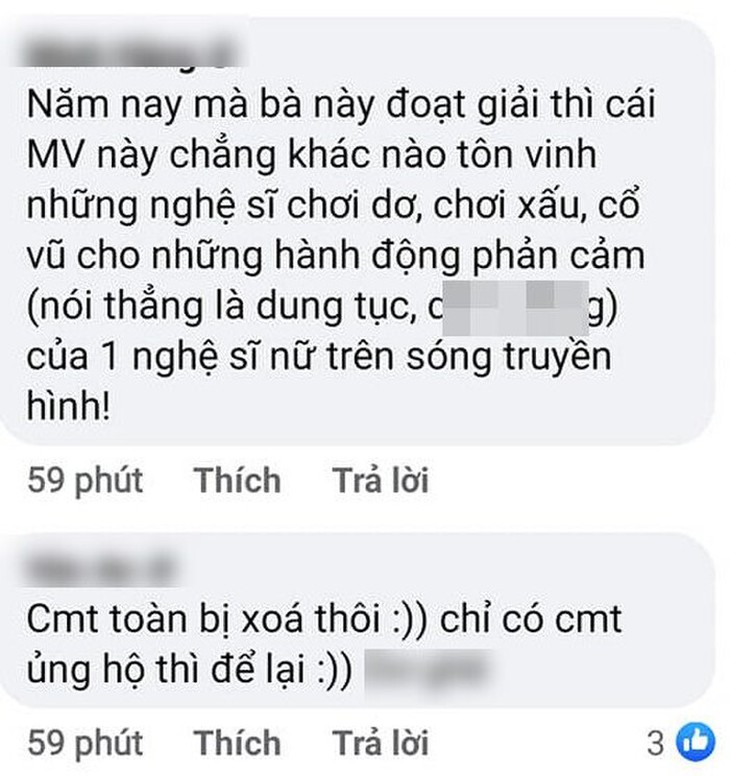The height and width of the screenshot is (776, 730).
Task: Reply to the "Cmt toàn bị xoá thôi" comment
Action: [380, 743]
